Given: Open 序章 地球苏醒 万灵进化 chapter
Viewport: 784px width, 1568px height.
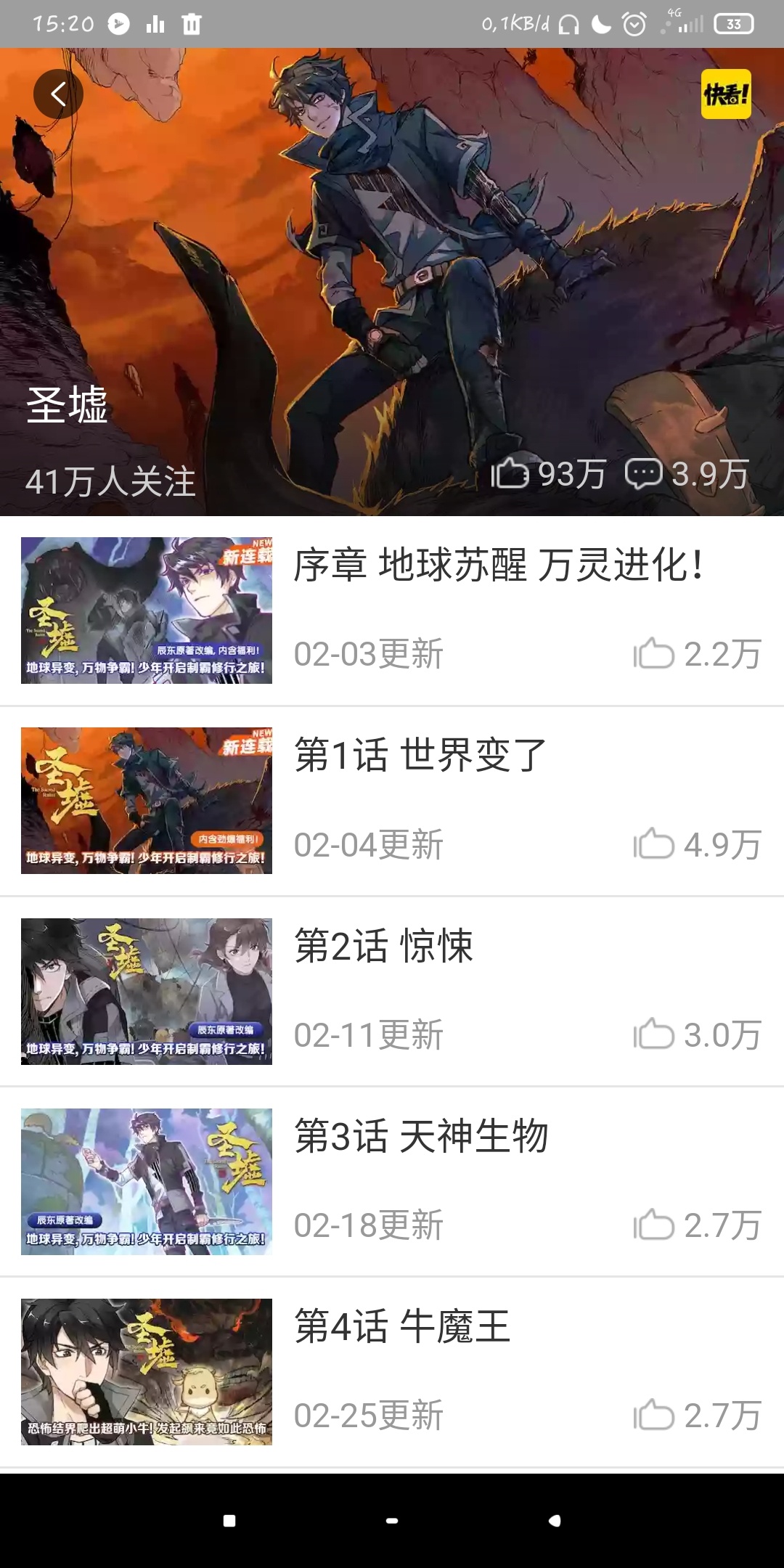Looking at the screenshot, I should pyautogui.click(x=392, y=611).
